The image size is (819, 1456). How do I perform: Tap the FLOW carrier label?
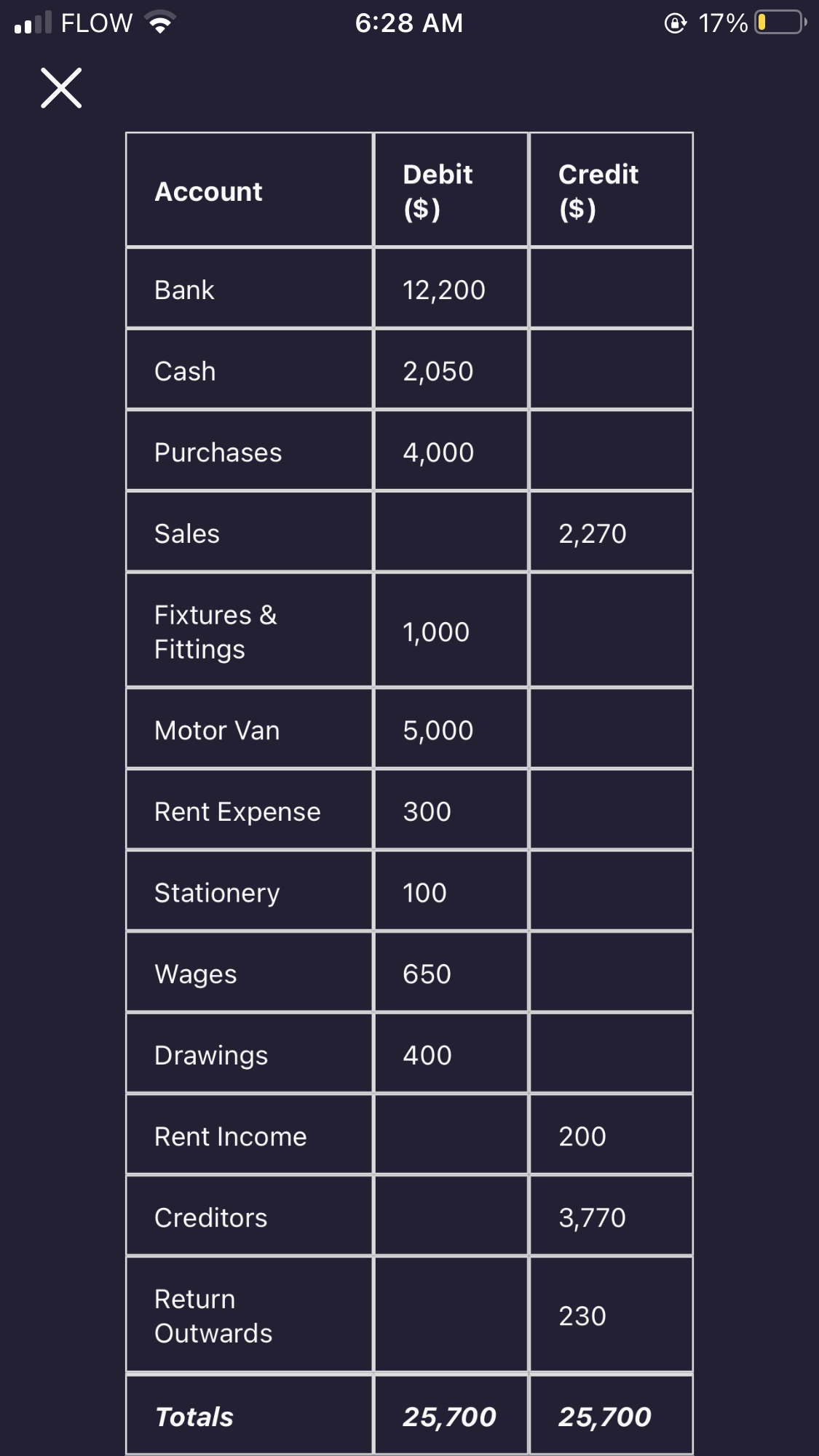96,23
